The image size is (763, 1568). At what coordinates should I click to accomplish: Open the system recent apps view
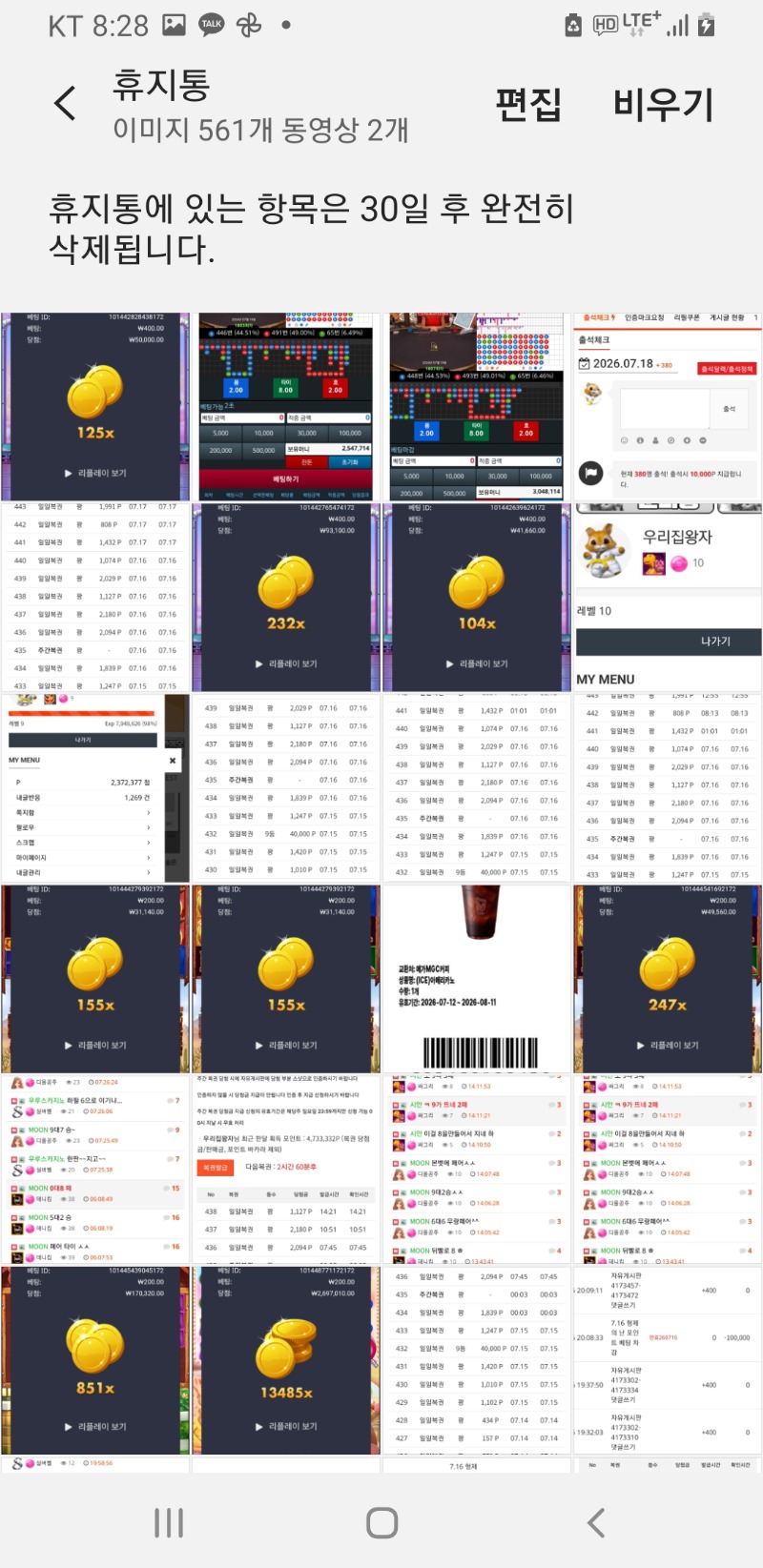tap(169, 1522)
